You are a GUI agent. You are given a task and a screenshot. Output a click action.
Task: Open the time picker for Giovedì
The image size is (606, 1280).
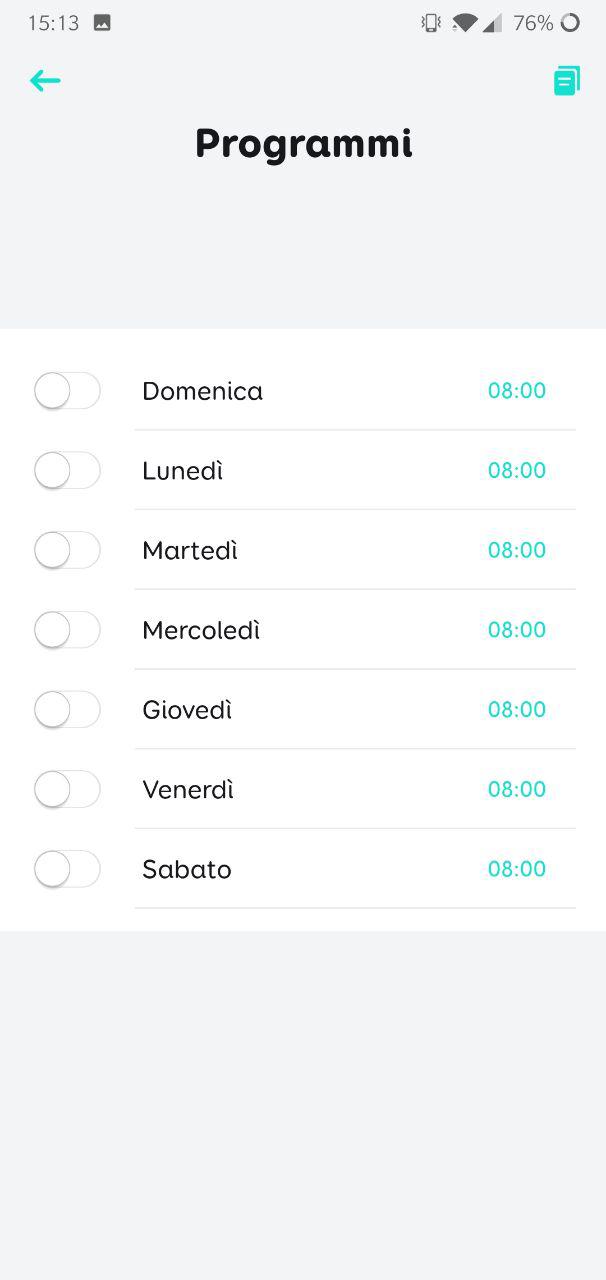click(x=517, y=710)
